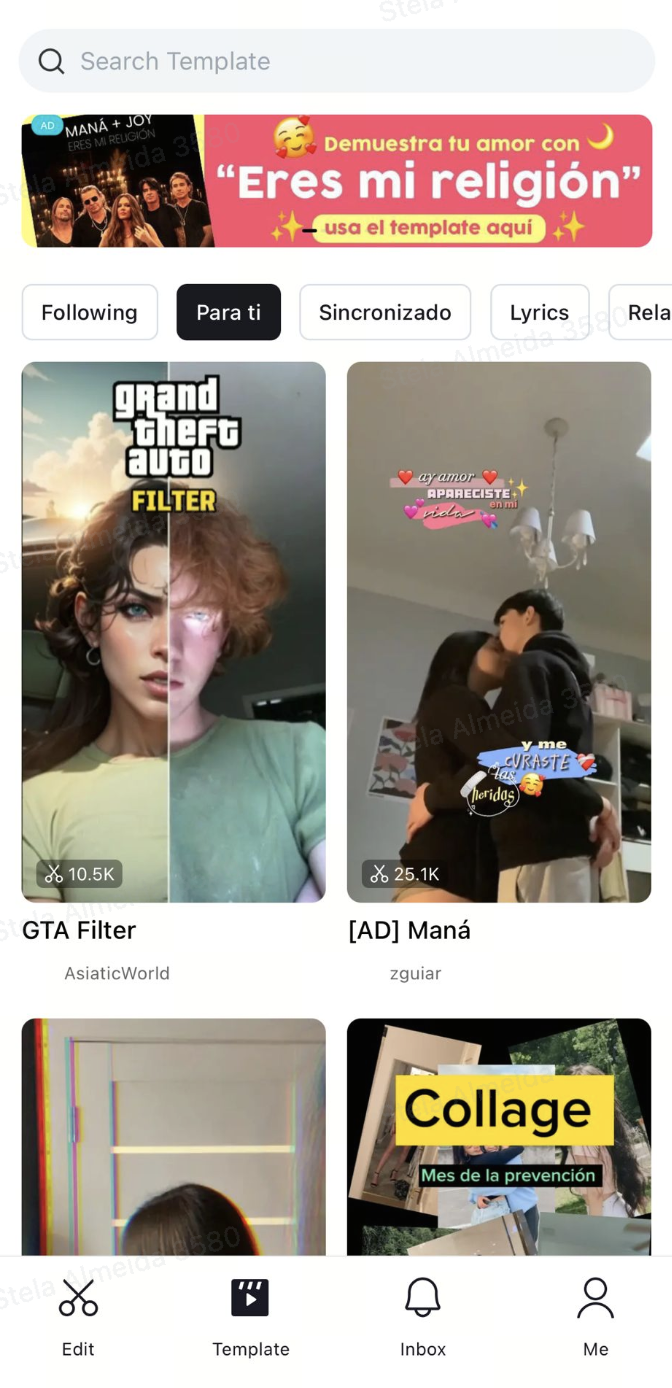This screenshot has width=672, height=1388.
Task: Open the Inbox tab
Action: pyautogui.click(x=423, y=1317)
